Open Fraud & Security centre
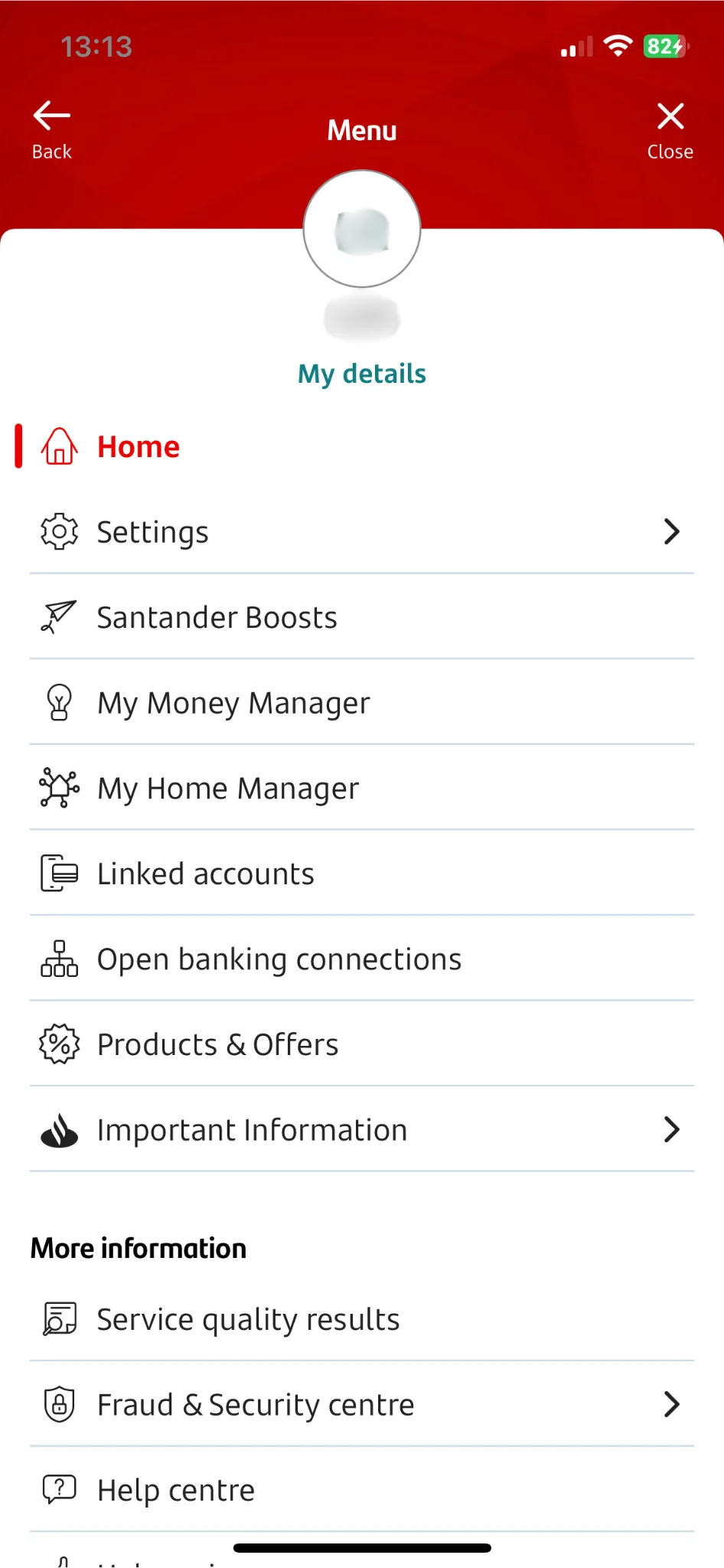 361,1405
